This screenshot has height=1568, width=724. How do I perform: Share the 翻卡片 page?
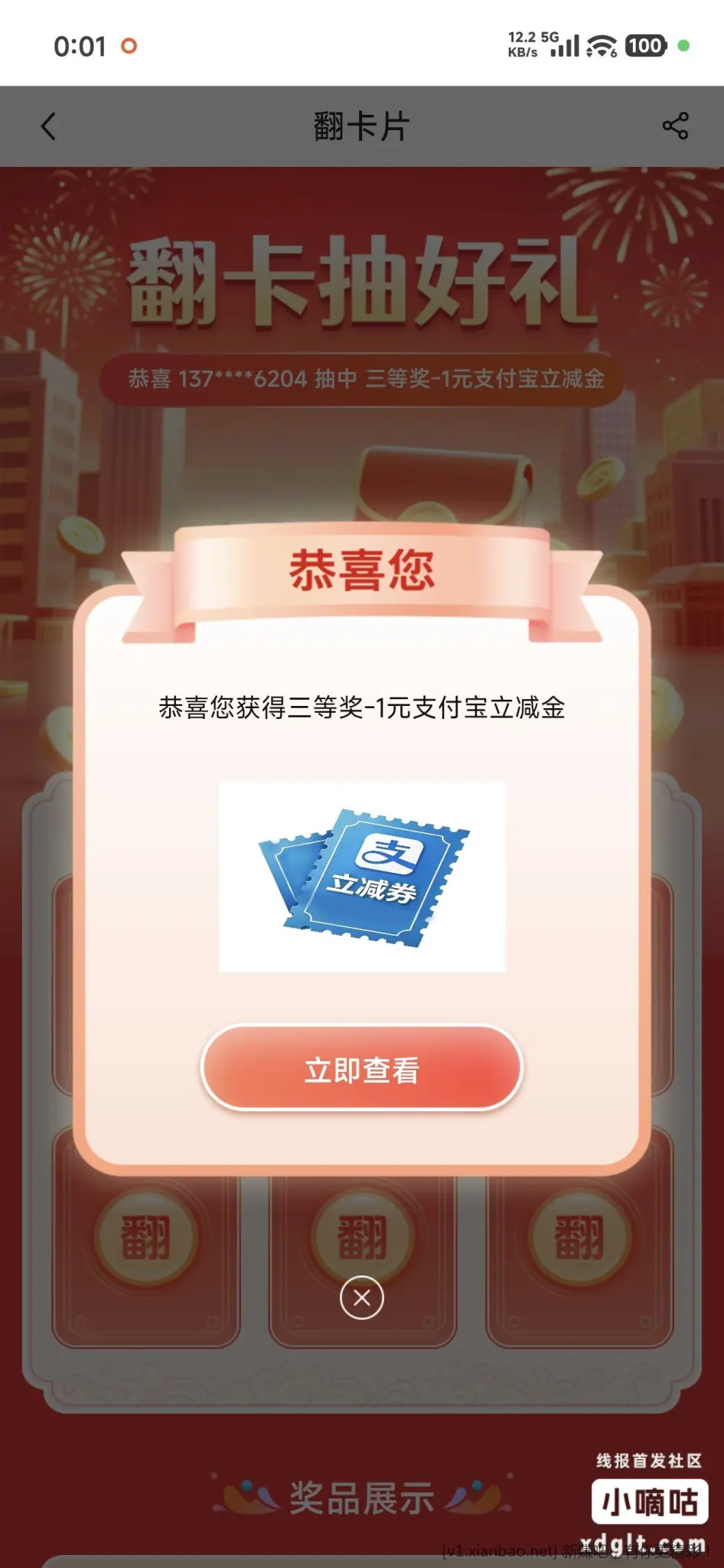(x=675, y=126)
